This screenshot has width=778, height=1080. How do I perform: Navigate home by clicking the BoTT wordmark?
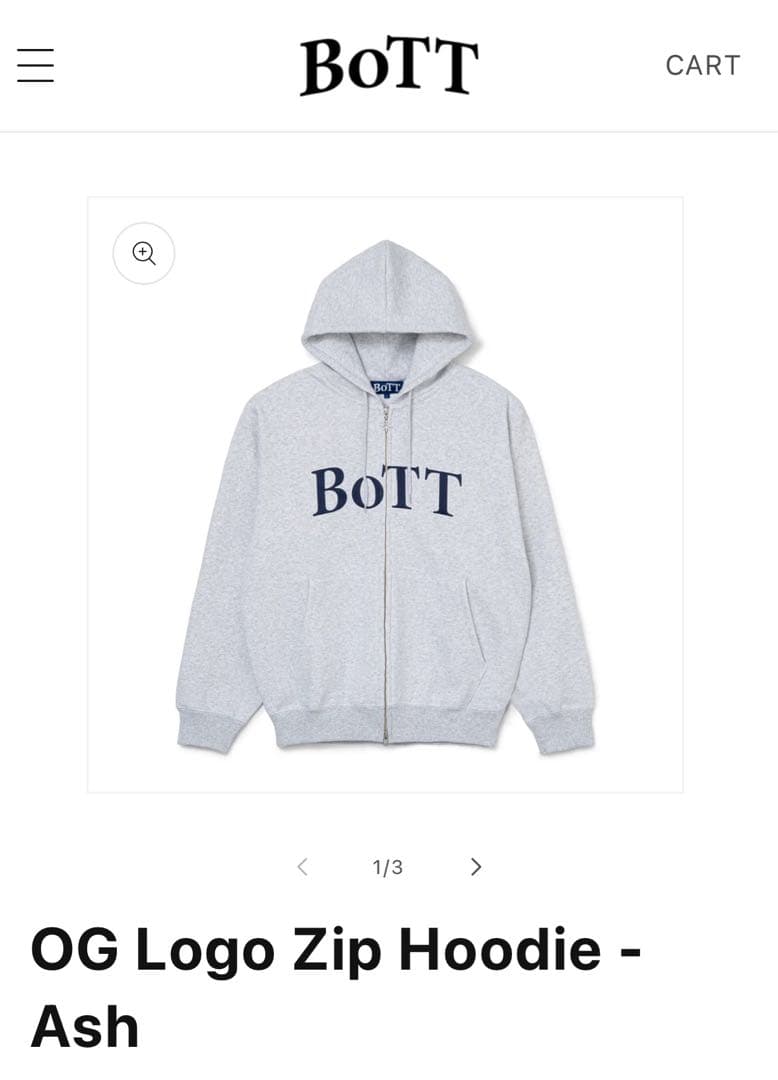click(388, 65)
